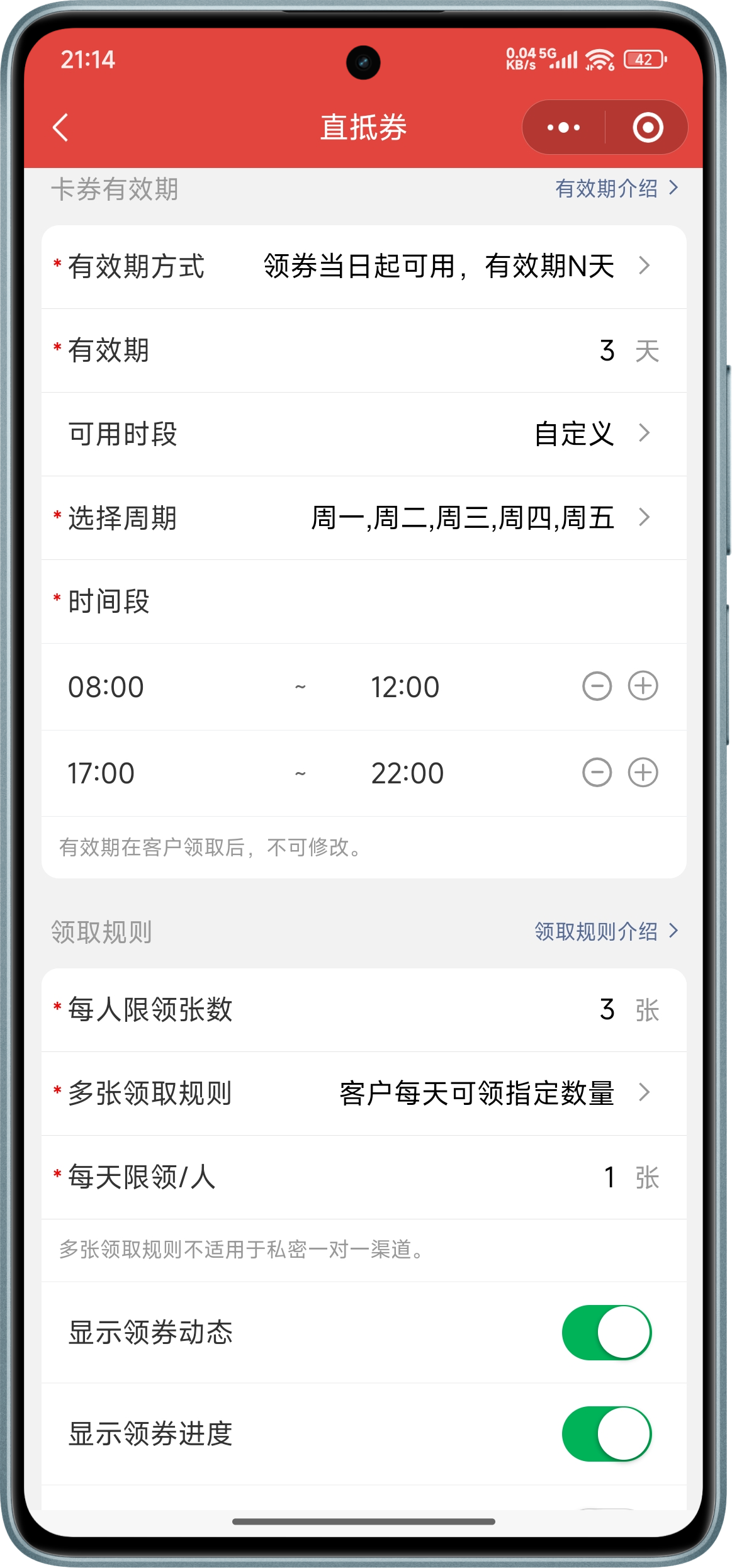
Task: Edit the 12:00 end time
Action: (405, 687)
